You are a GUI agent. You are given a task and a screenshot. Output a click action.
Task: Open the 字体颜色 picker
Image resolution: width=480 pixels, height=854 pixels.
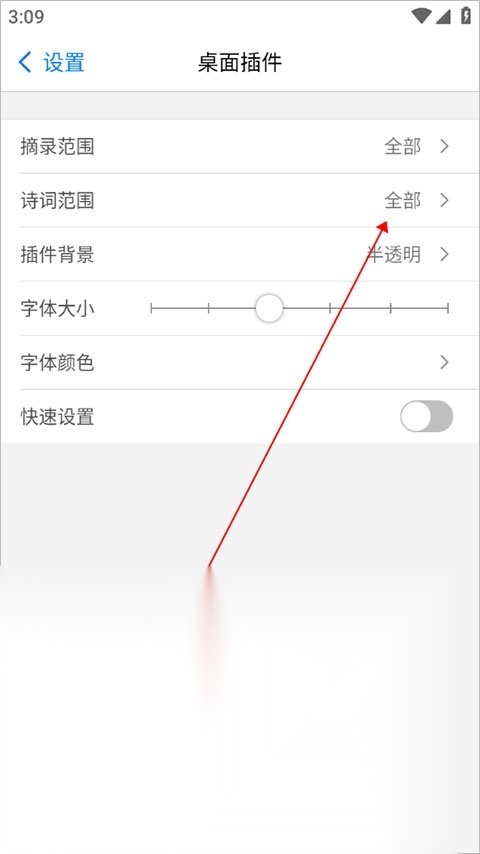[240, 362]
